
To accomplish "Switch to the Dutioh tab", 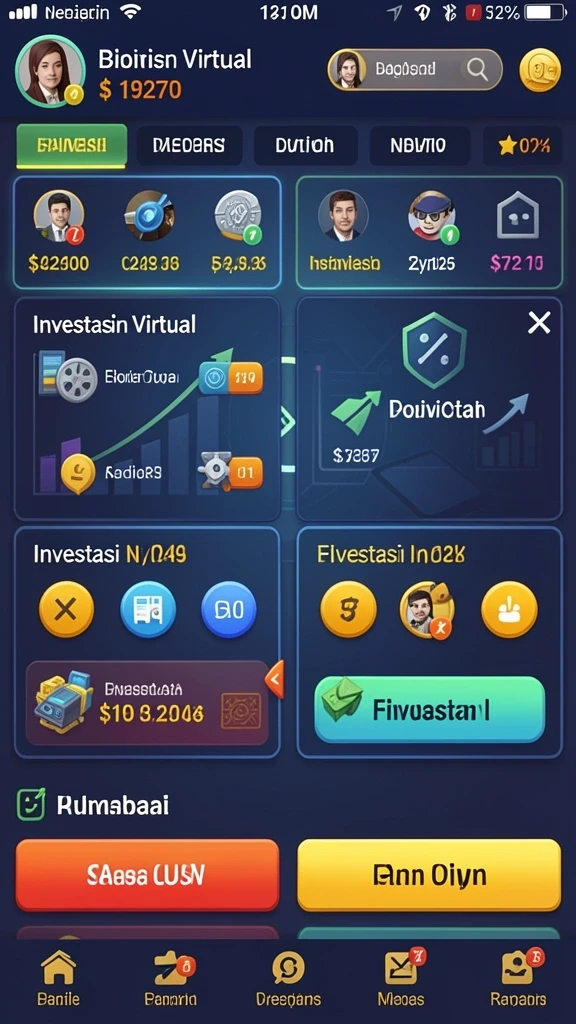I will coord(304,145).
